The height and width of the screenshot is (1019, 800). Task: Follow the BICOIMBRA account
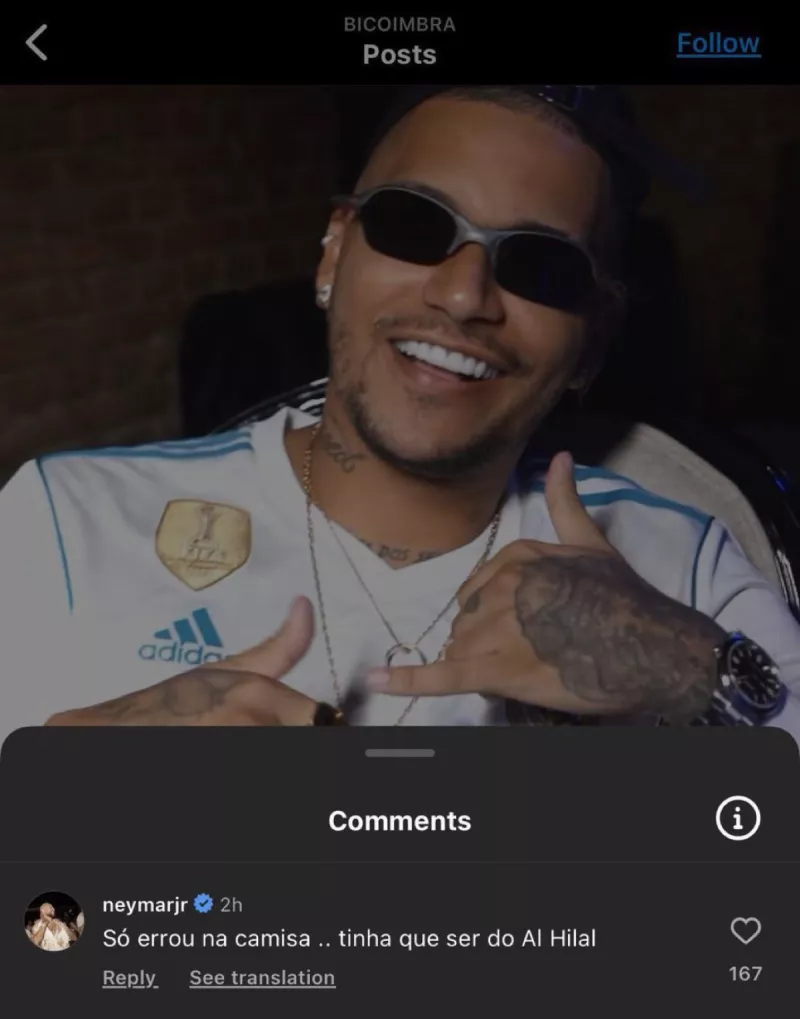coord(717,43)
